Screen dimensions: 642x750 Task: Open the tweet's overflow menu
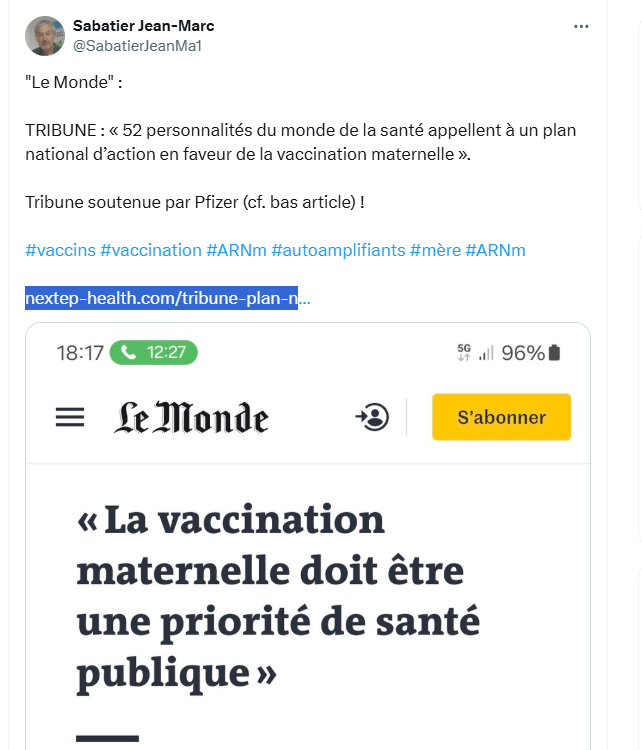click(581, 27)
